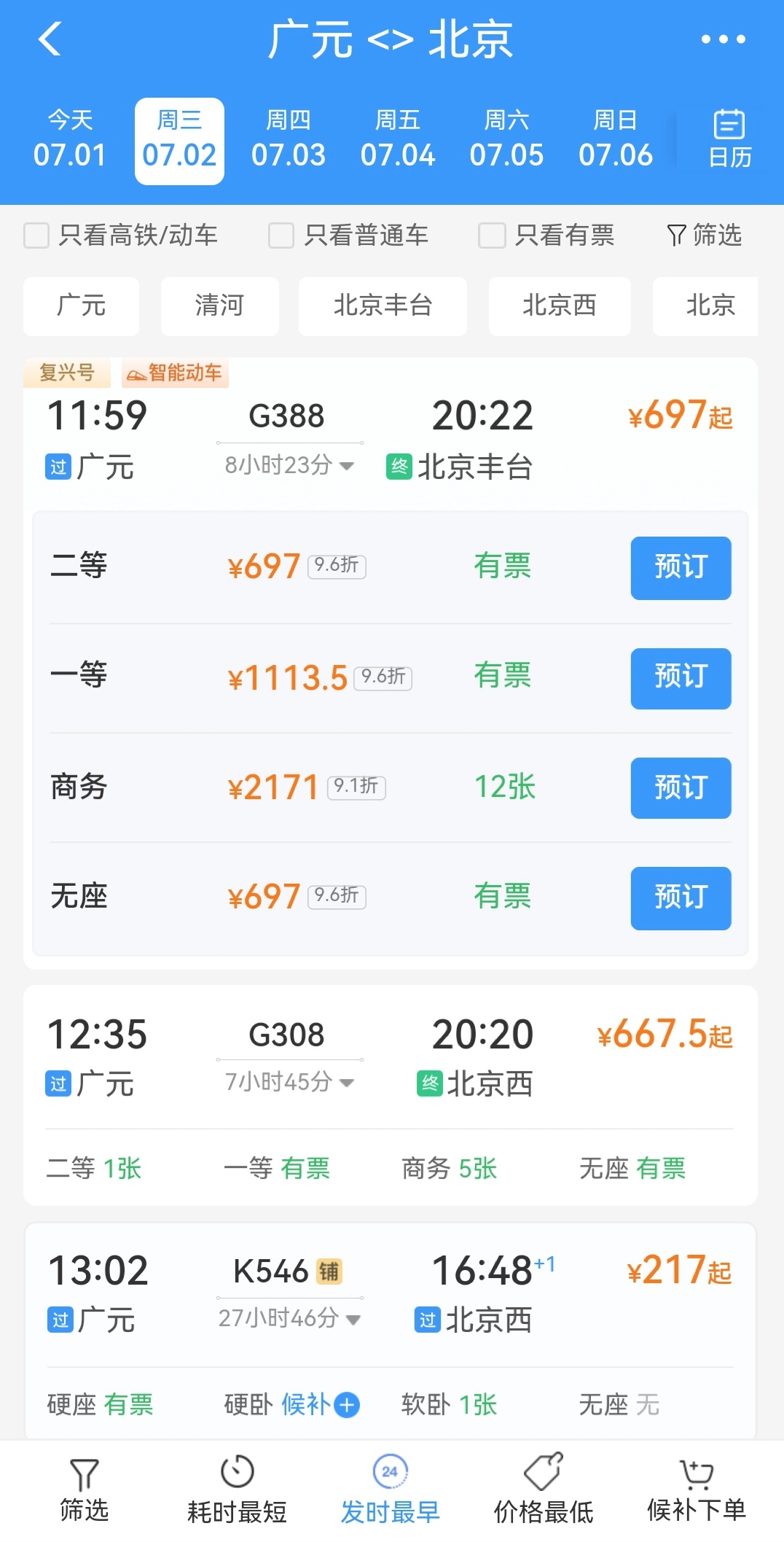The image size is (784, 1542).
Task: Check the 只看高铁/动车 filter
Action: click(x=36, y=235)
